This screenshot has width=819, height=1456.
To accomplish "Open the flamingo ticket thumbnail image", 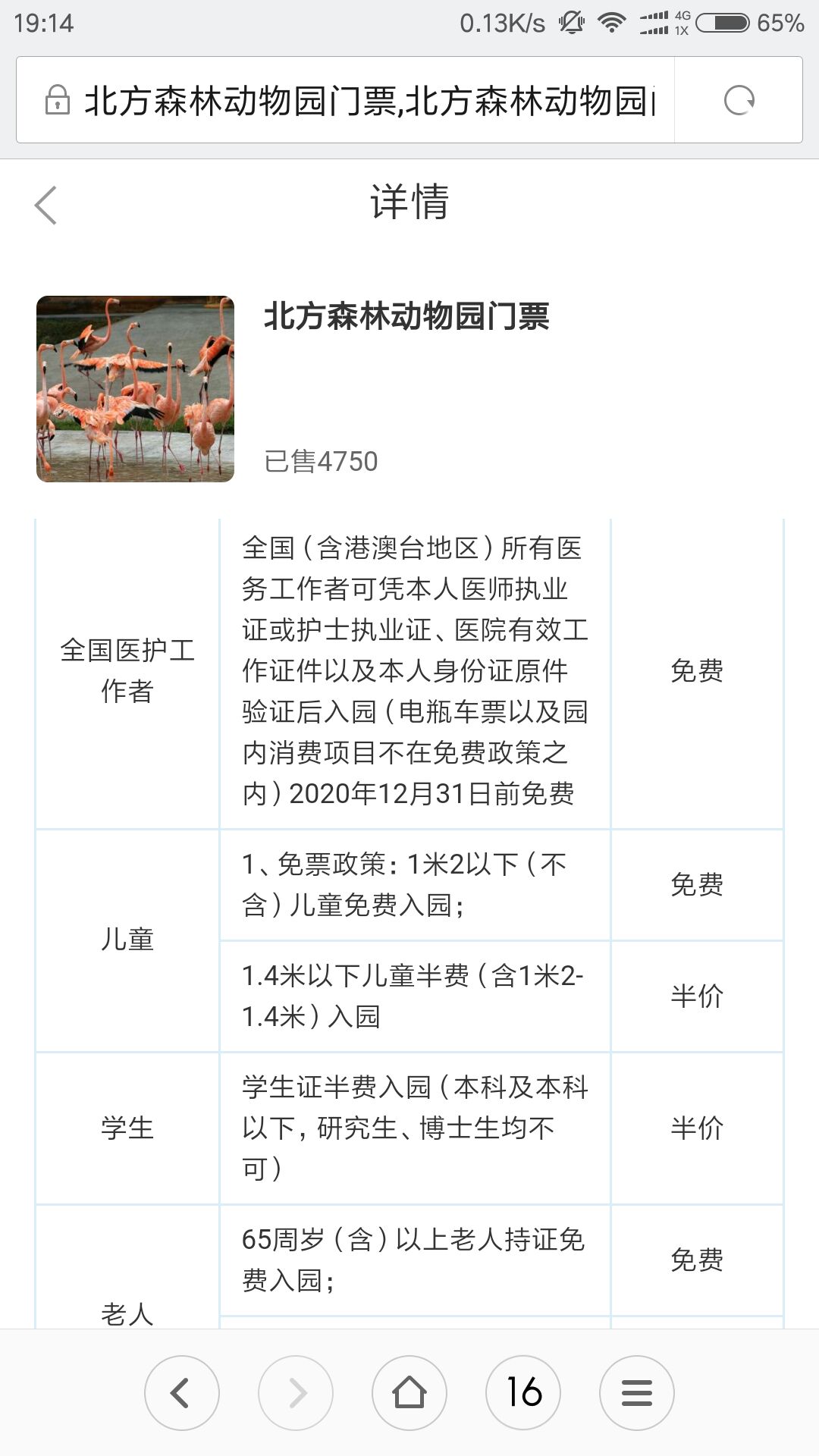I will [x=135, y=389].
